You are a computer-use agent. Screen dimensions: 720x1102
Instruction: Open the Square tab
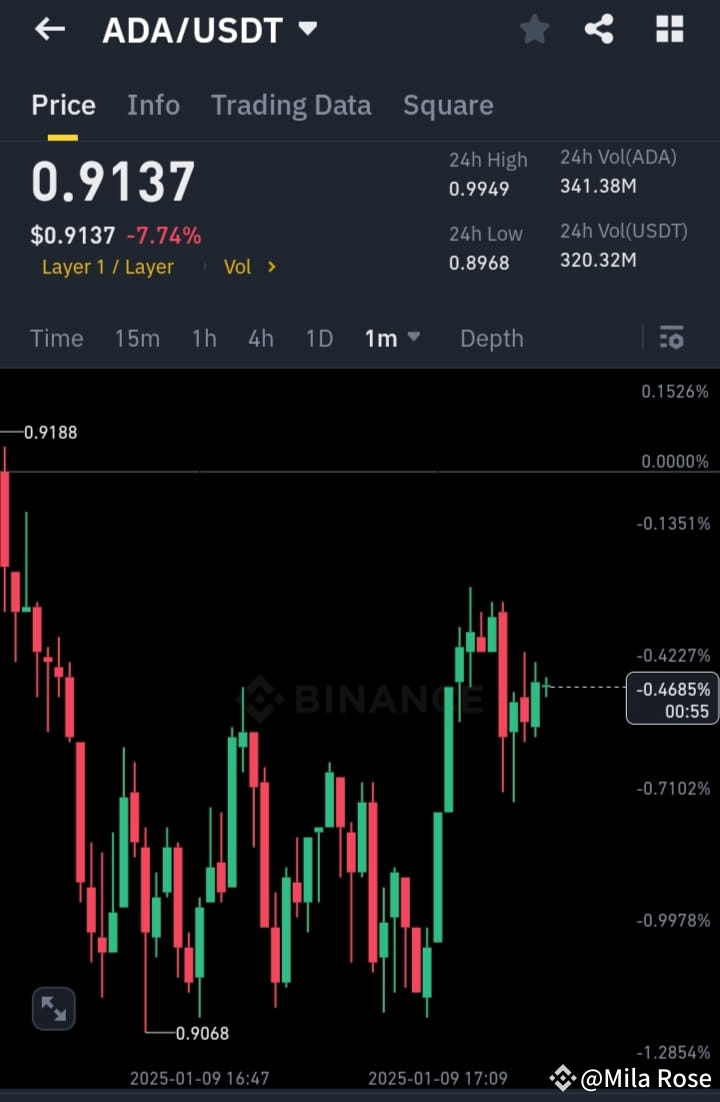tap(448, 104)
